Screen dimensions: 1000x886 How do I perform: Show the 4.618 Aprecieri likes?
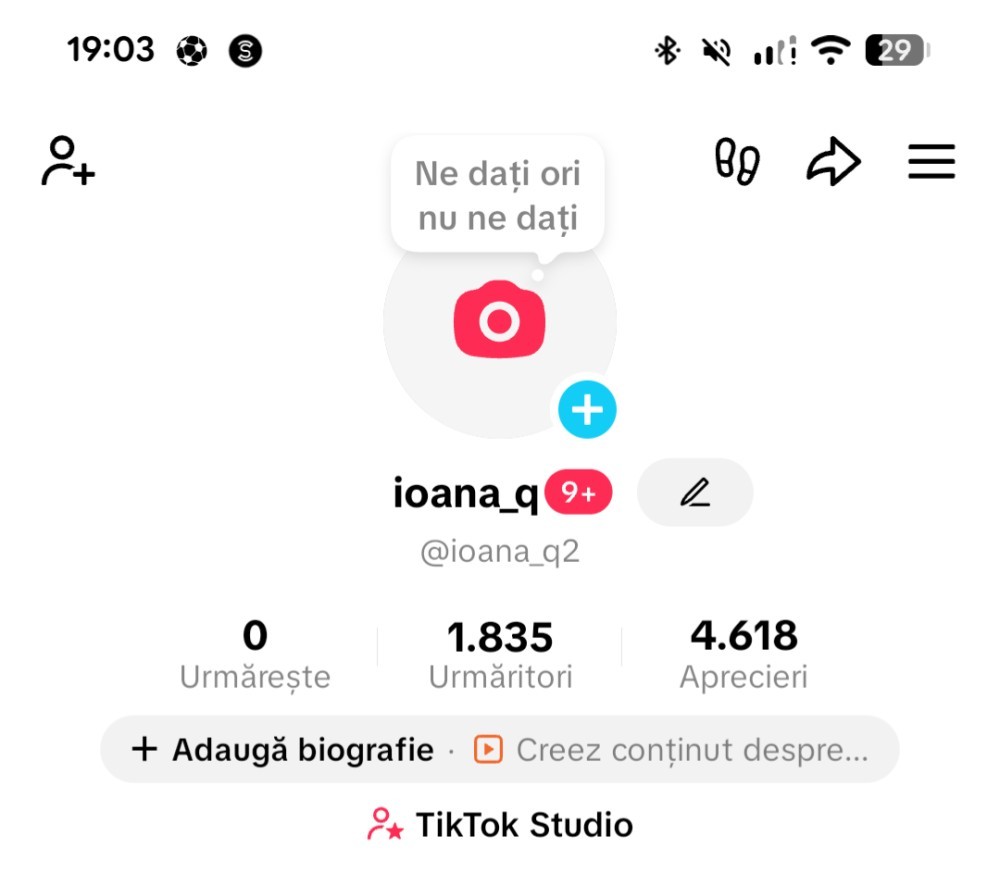pyautogui.click(x=743, y=655)
